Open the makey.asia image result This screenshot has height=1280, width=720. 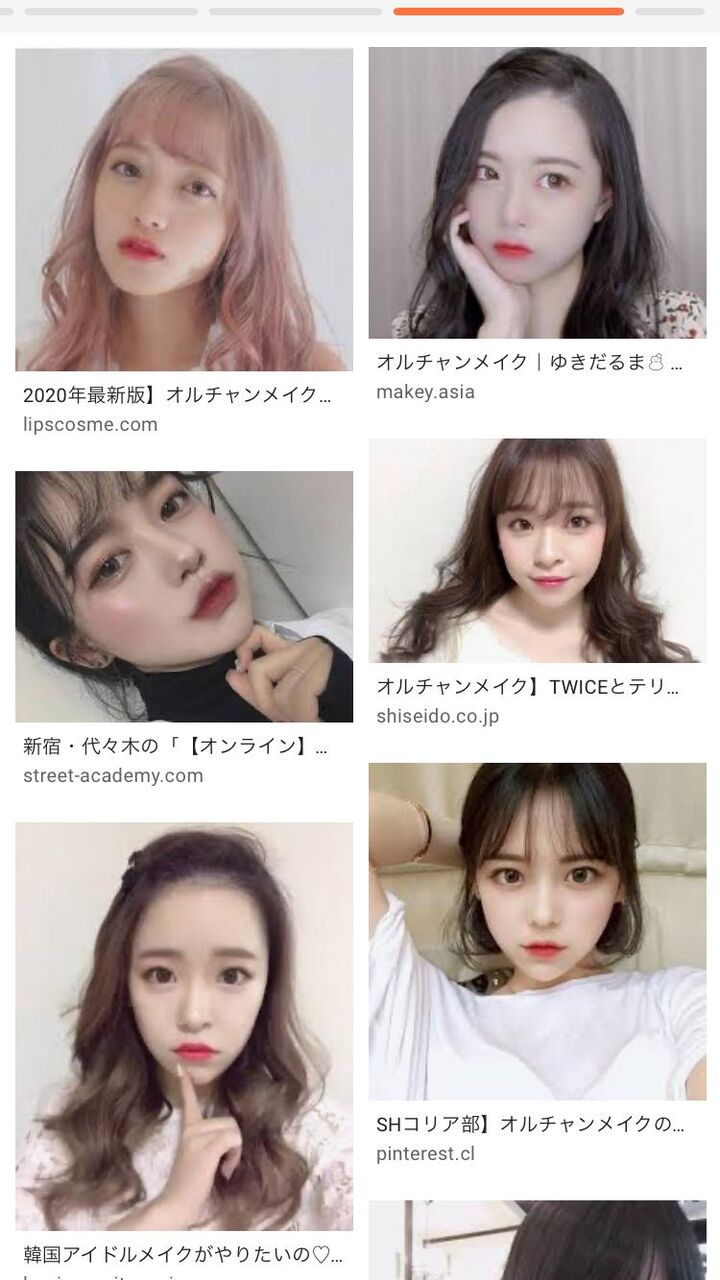coord(537,193)
